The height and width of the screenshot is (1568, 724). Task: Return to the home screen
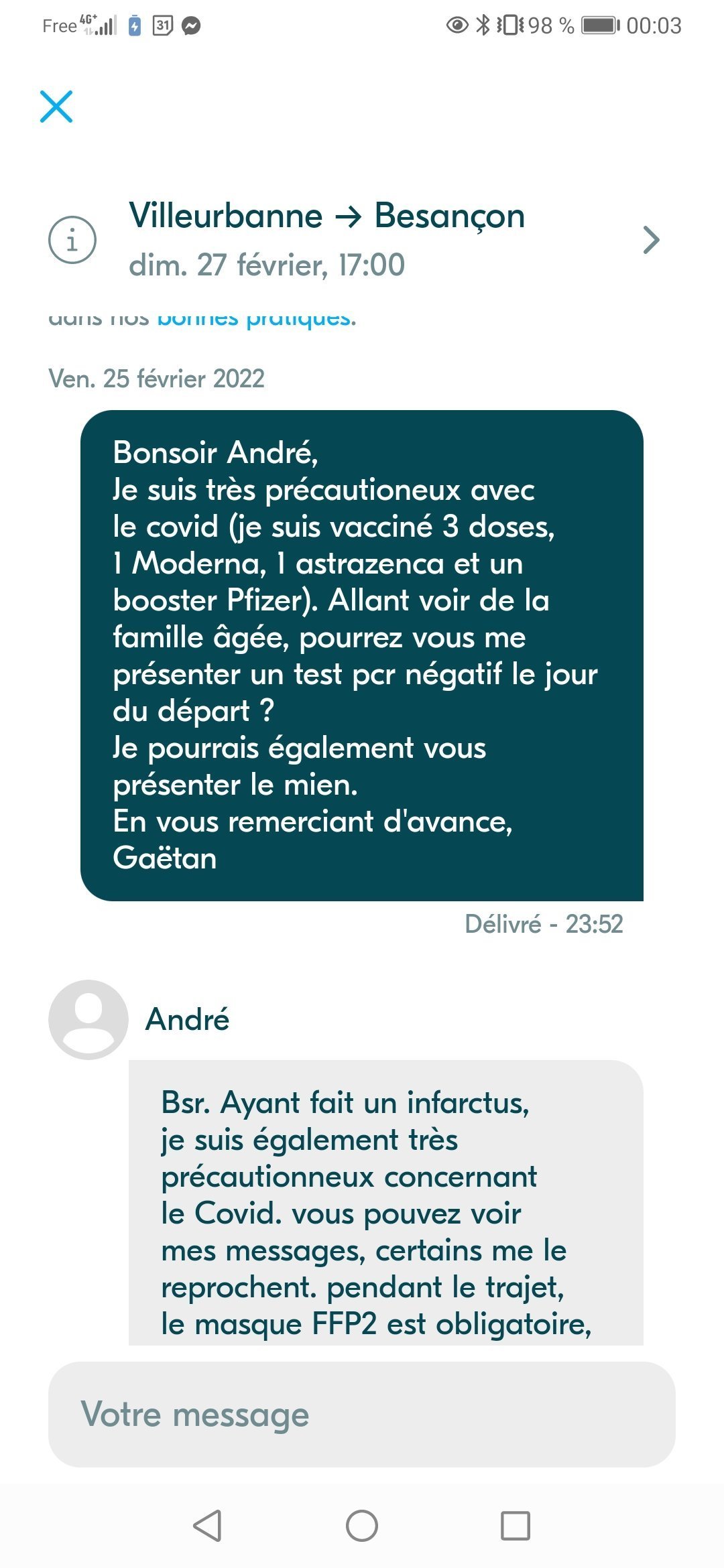(x=362, y=1526)
